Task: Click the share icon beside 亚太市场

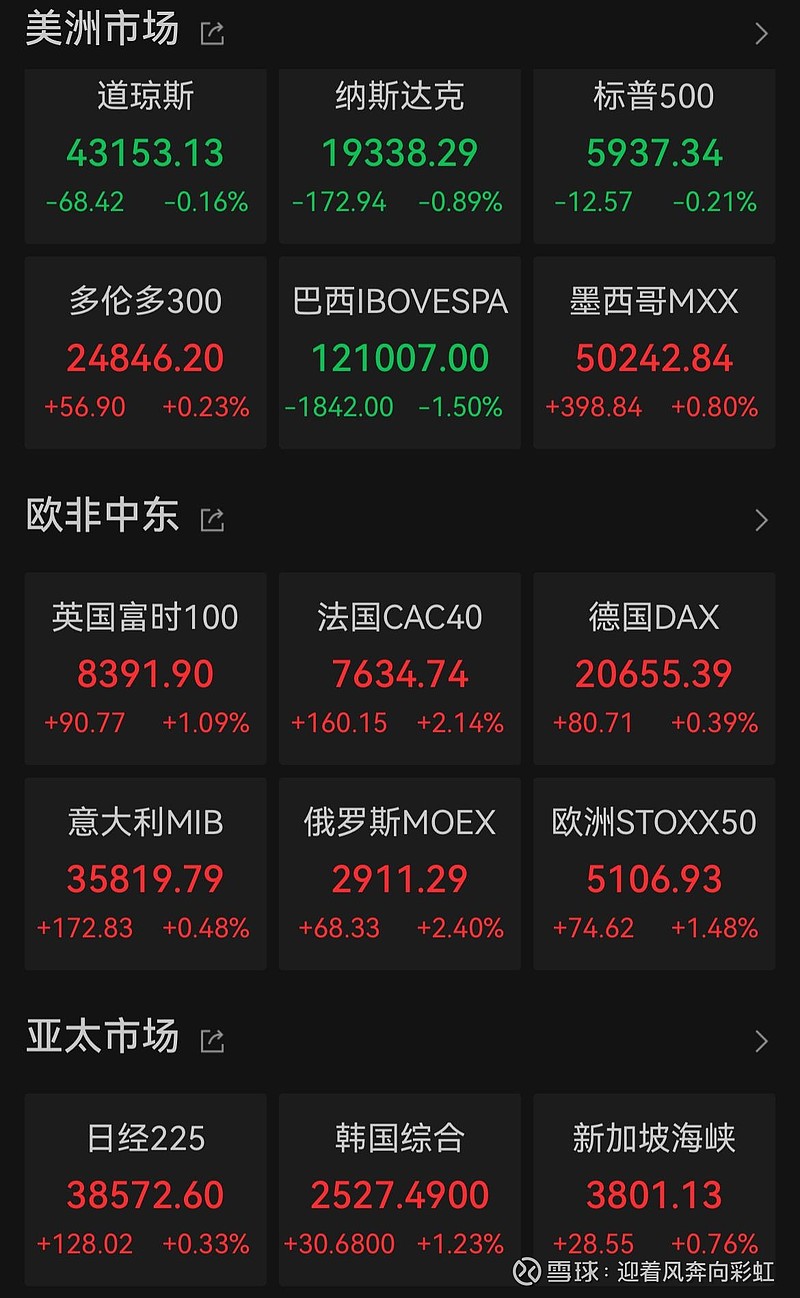Action: [x=212, y=1038]
